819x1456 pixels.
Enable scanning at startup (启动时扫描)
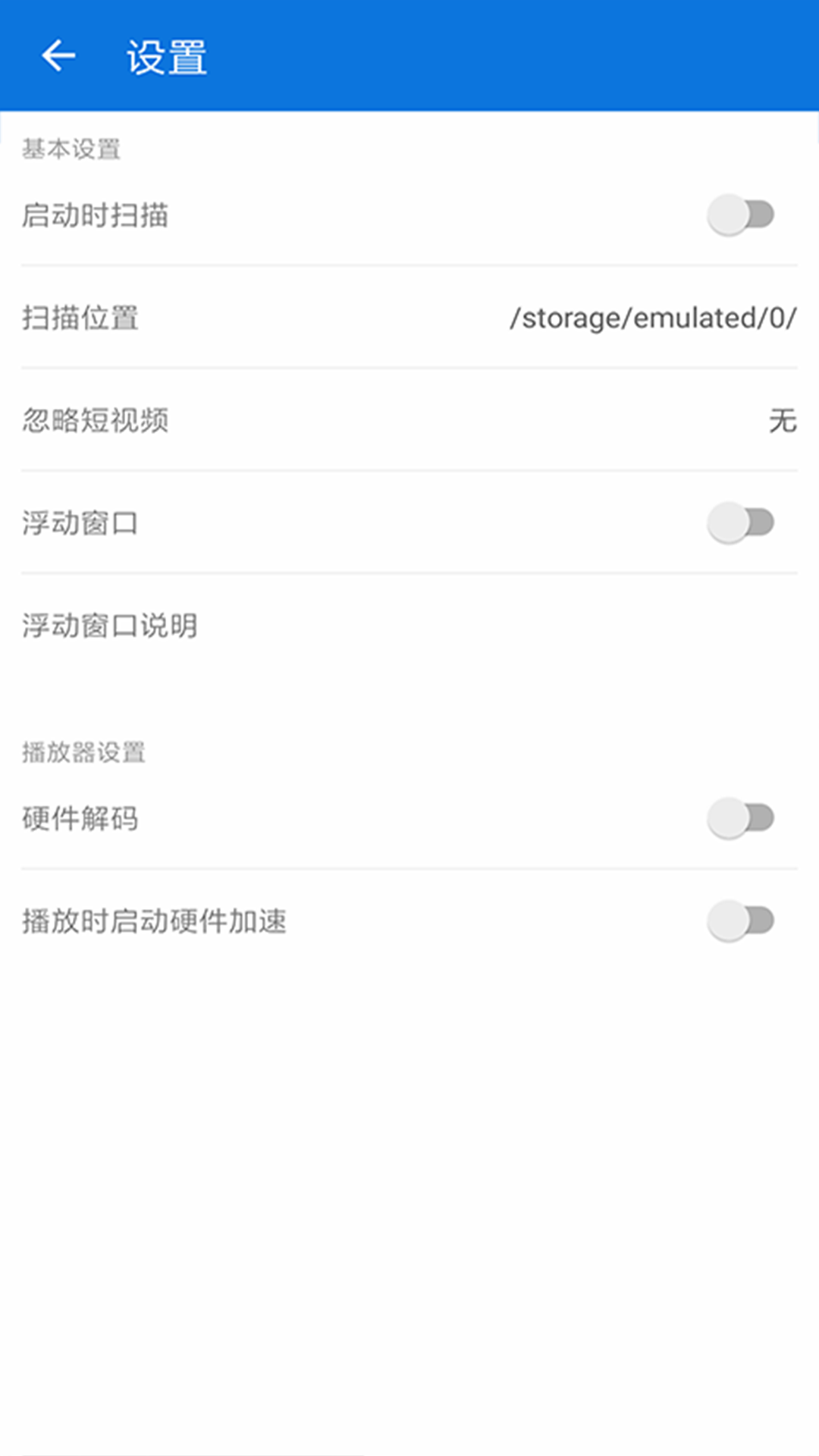click(x=739, y=215)
